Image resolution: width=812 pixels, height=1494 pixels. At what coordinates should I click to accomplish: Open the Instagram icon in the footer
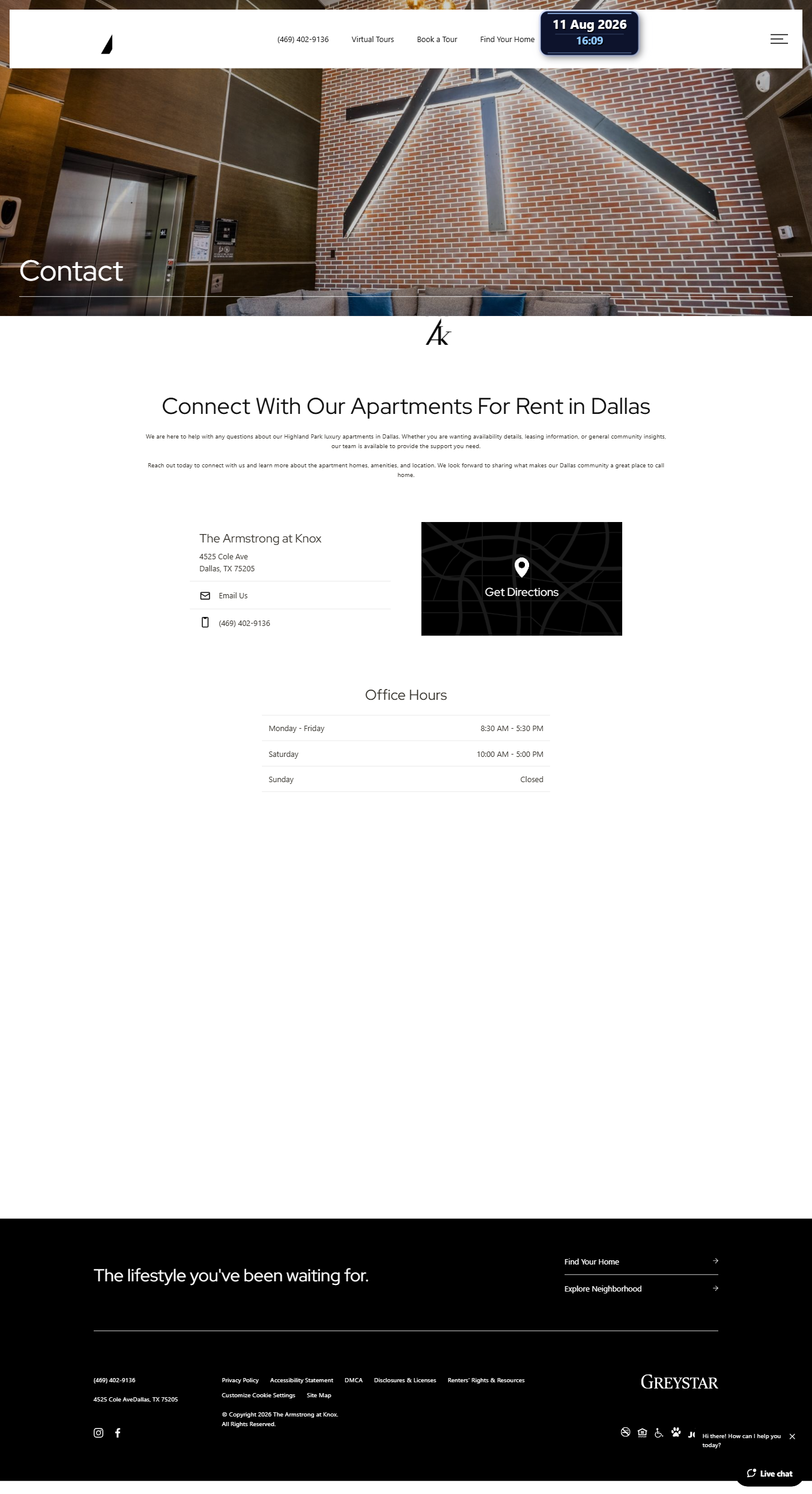pos(98,1433)
